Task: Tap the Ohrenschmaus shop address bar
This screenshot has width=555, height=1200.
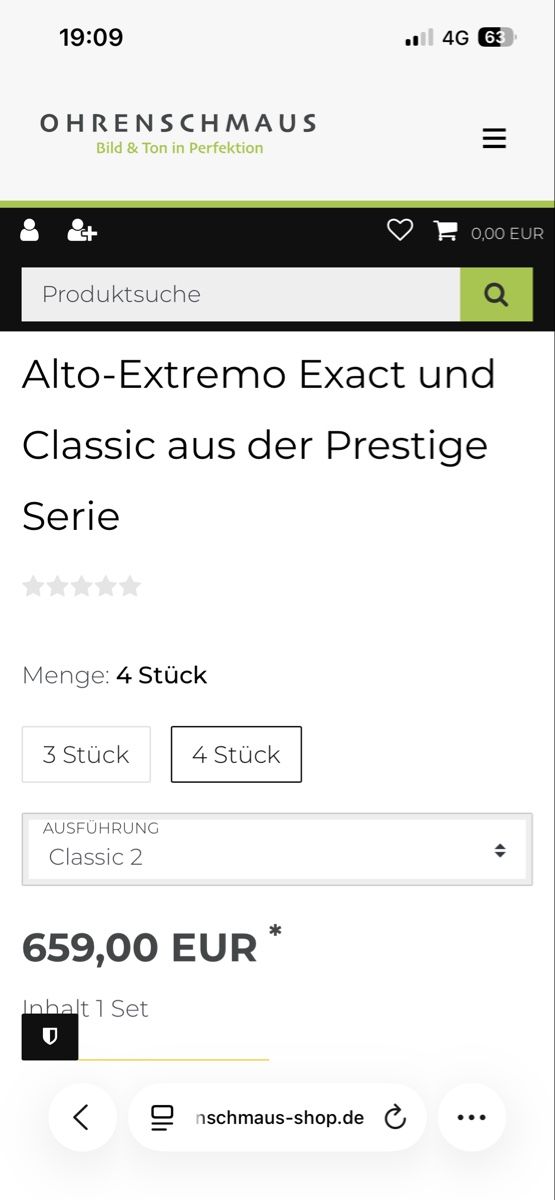Action: 278,1117
